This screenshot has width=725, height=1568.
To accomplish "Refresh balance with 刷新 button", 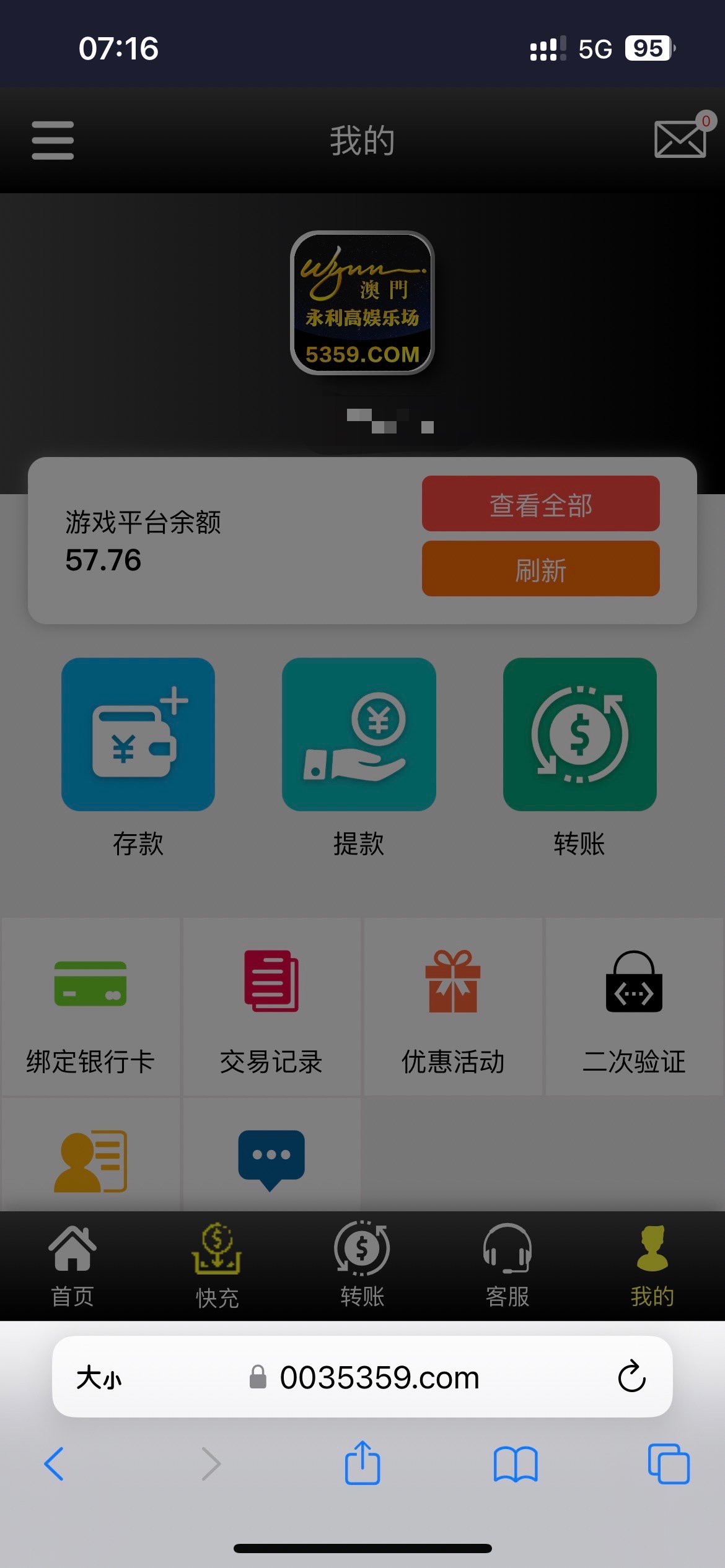I will 540,568.
